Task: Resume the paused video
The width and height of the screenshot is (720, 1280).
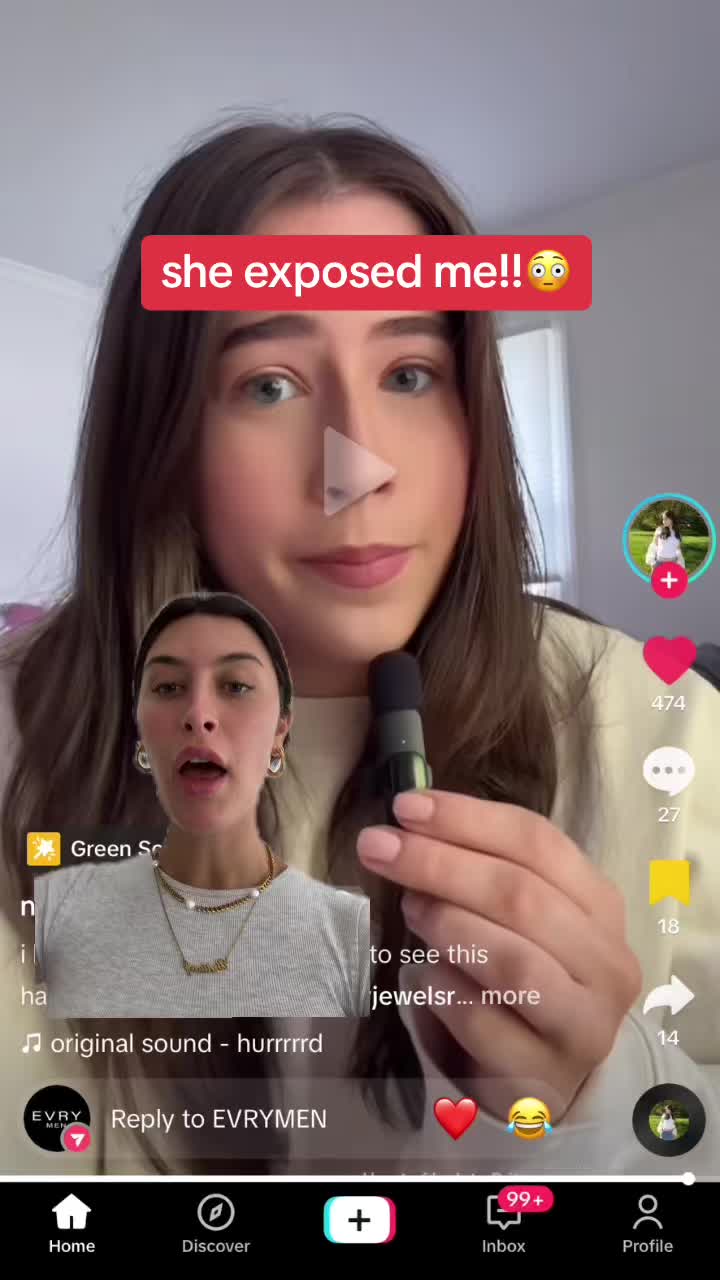Action: pos(359,470)
